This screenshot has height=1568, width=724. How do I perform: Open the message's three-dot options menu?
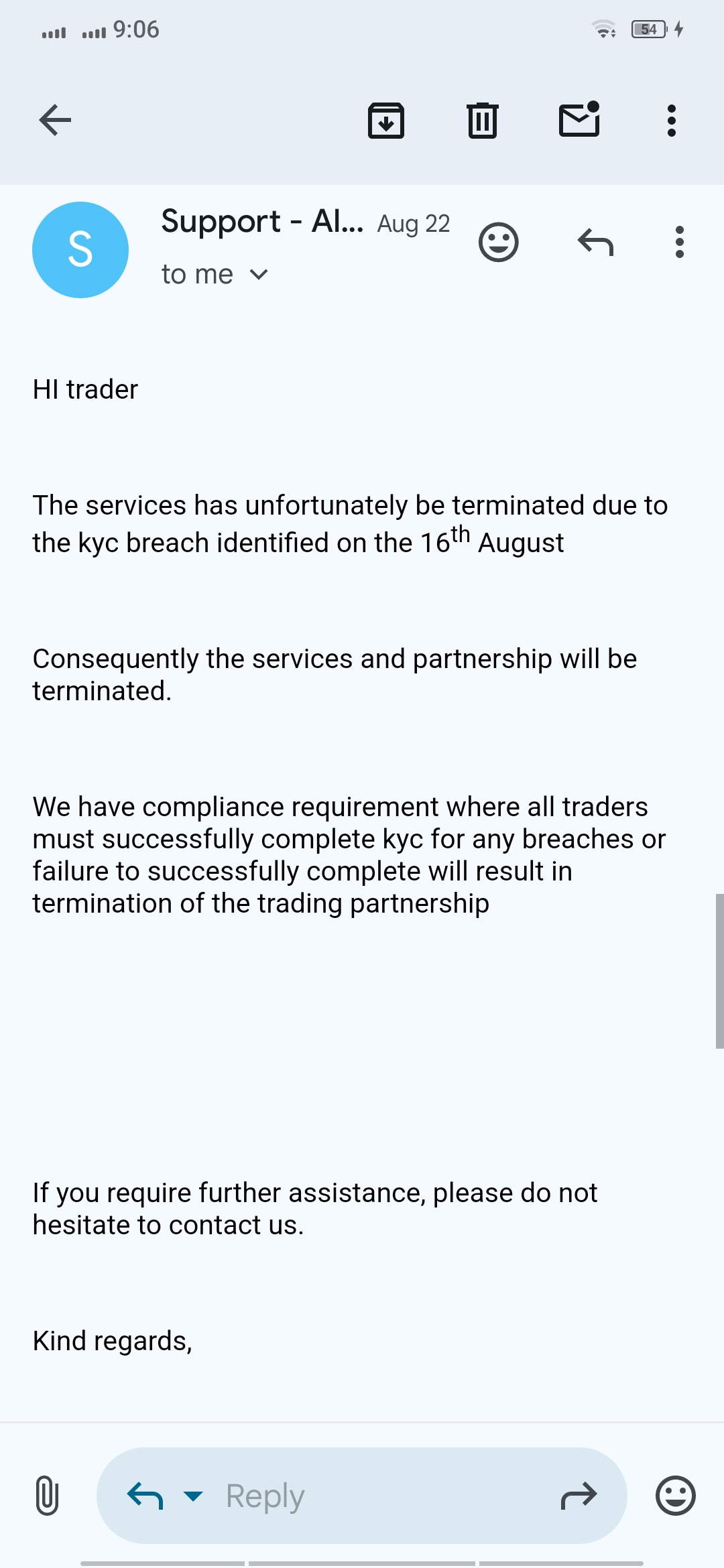click(680, 242)
